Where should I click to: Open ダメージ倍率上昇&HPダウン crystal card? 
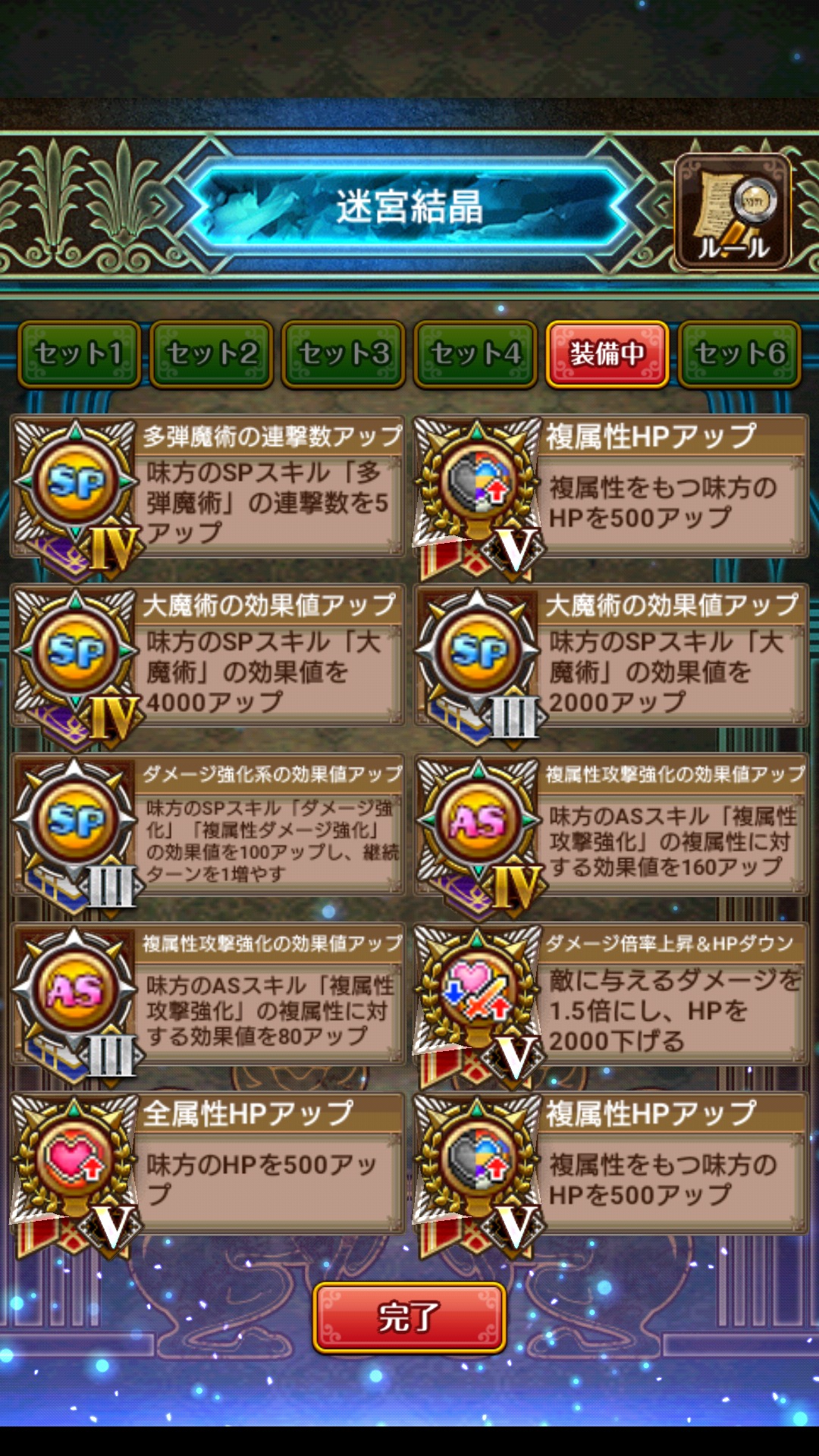(611, 995)
